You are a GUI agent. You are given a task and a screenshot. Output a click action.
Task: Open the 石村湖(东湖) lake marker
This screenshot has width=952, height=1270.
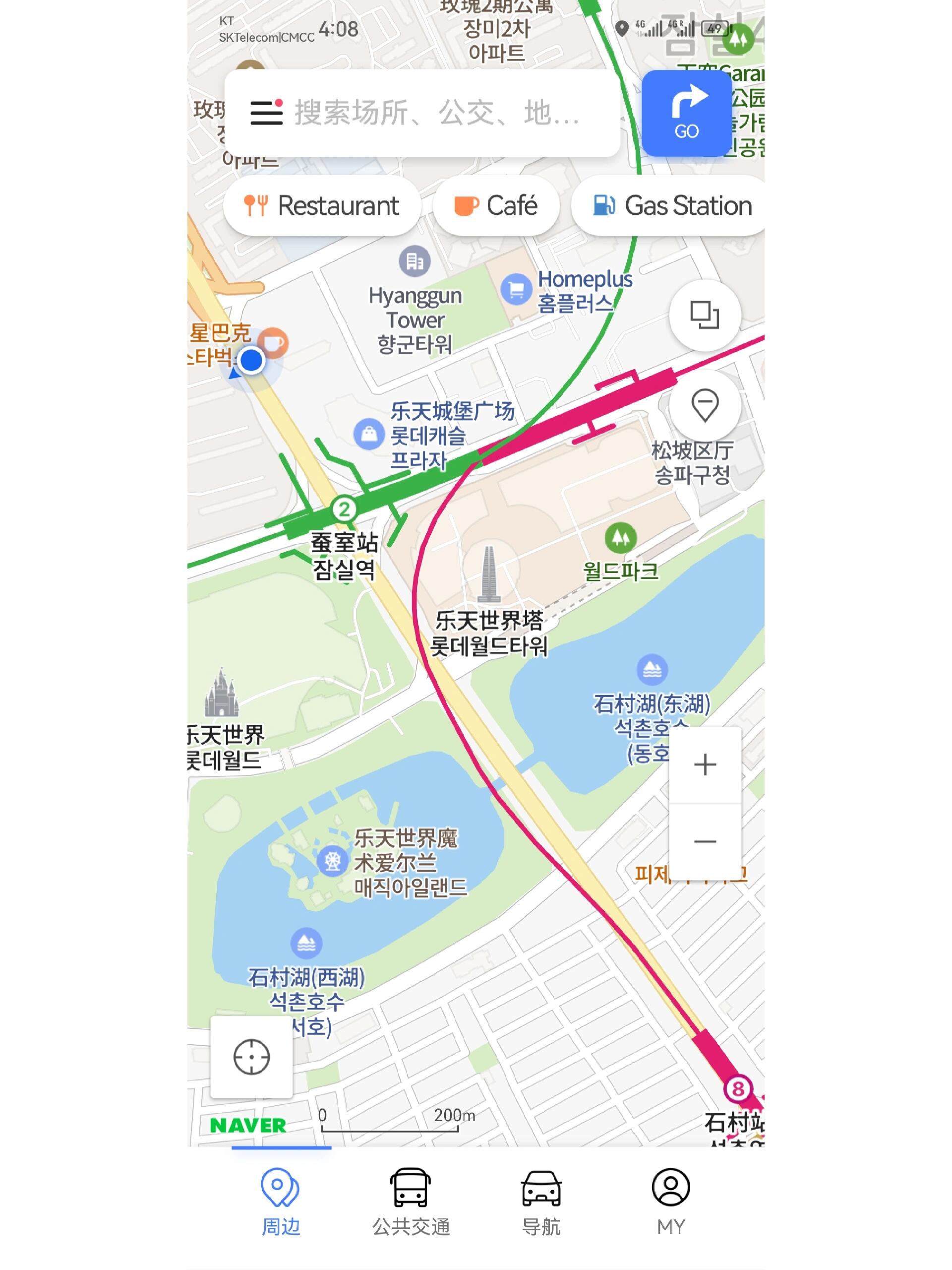pyautogui.click(x=652, y=670)
